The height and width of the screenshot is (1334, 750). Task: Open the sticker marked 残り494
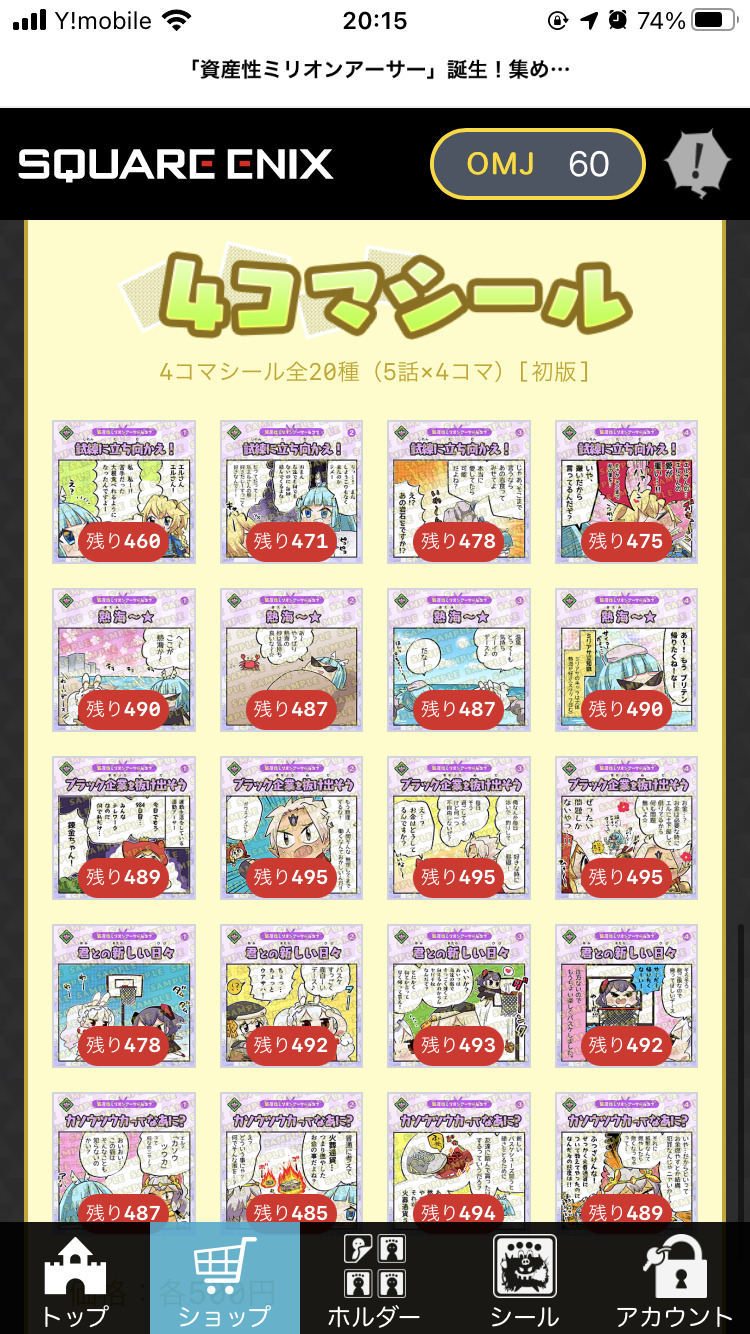[458, 1160]
